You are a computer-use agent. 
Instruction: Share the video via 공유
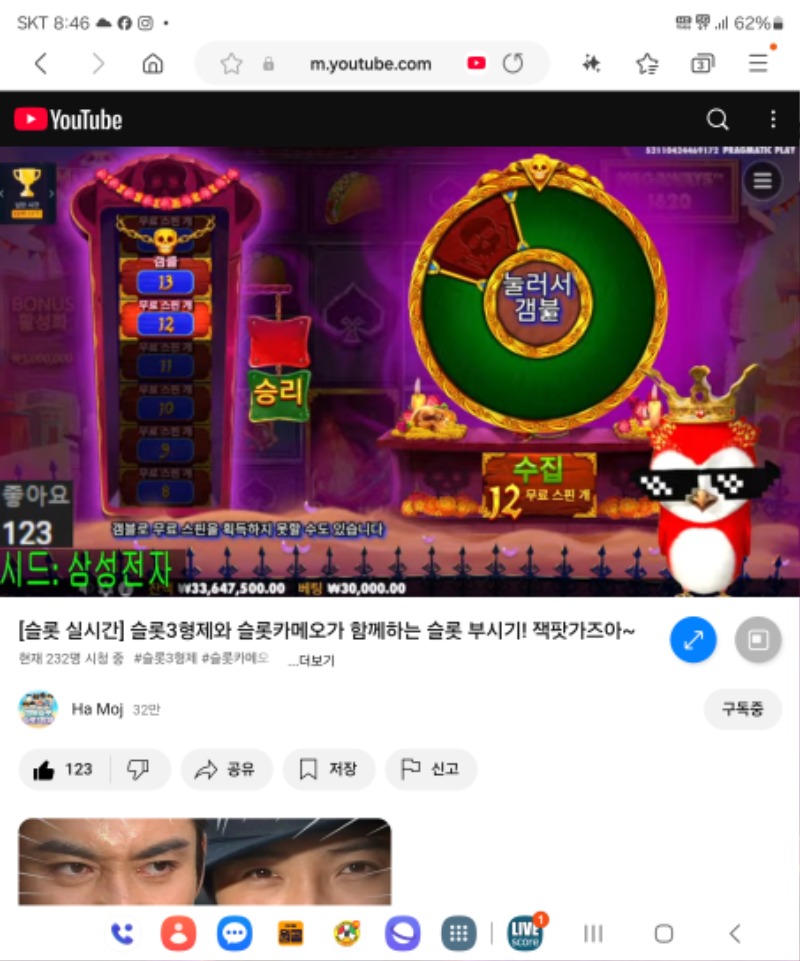225,769
